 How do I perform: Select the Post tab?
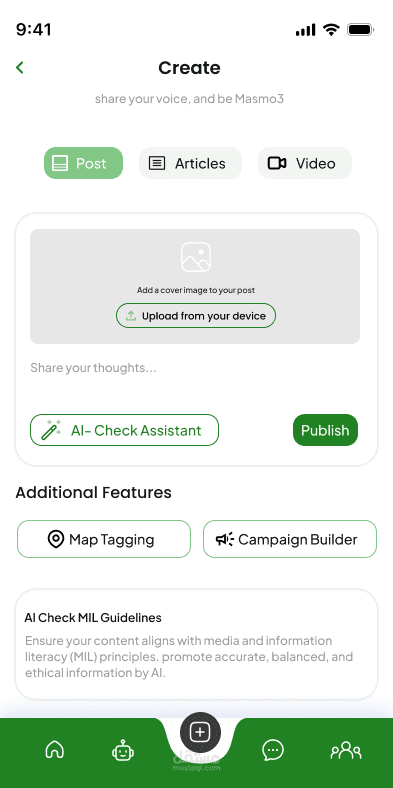point(83,163)
